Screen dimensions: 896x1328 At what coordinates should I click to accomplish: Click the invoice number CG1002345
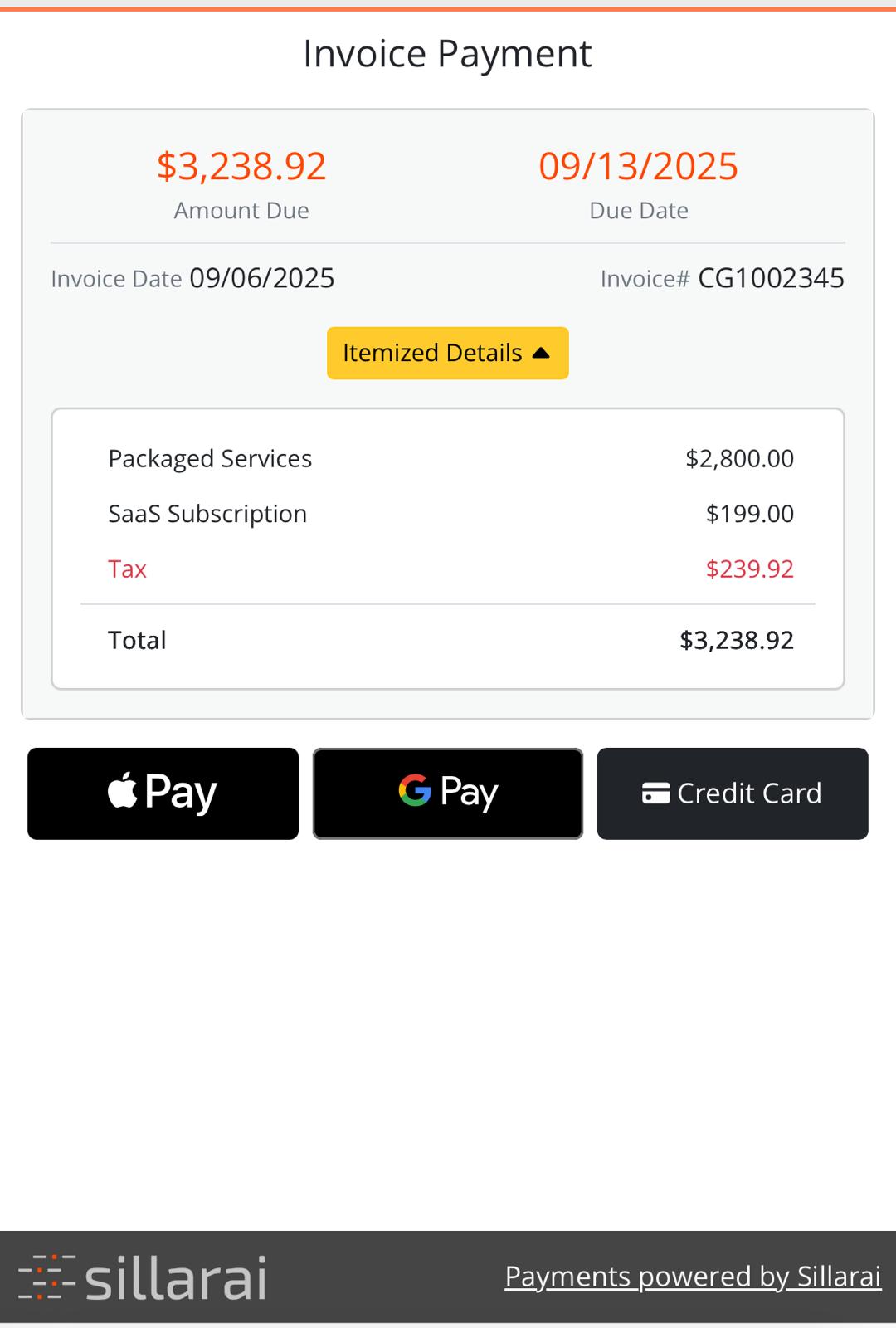tap(770, 278)
